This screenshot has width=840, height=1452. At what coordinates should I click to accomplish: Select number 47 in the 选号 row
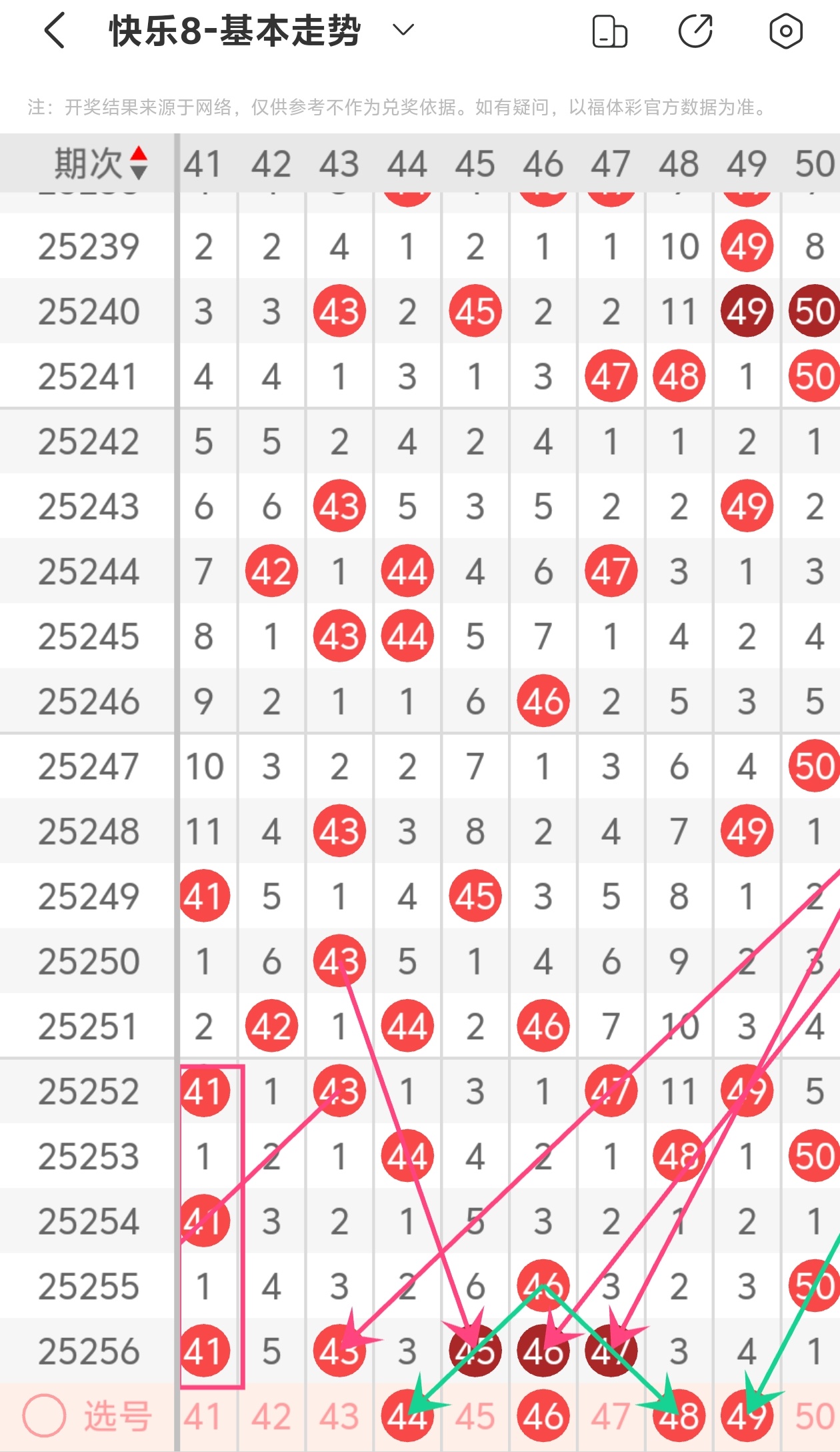[611, 1416]
